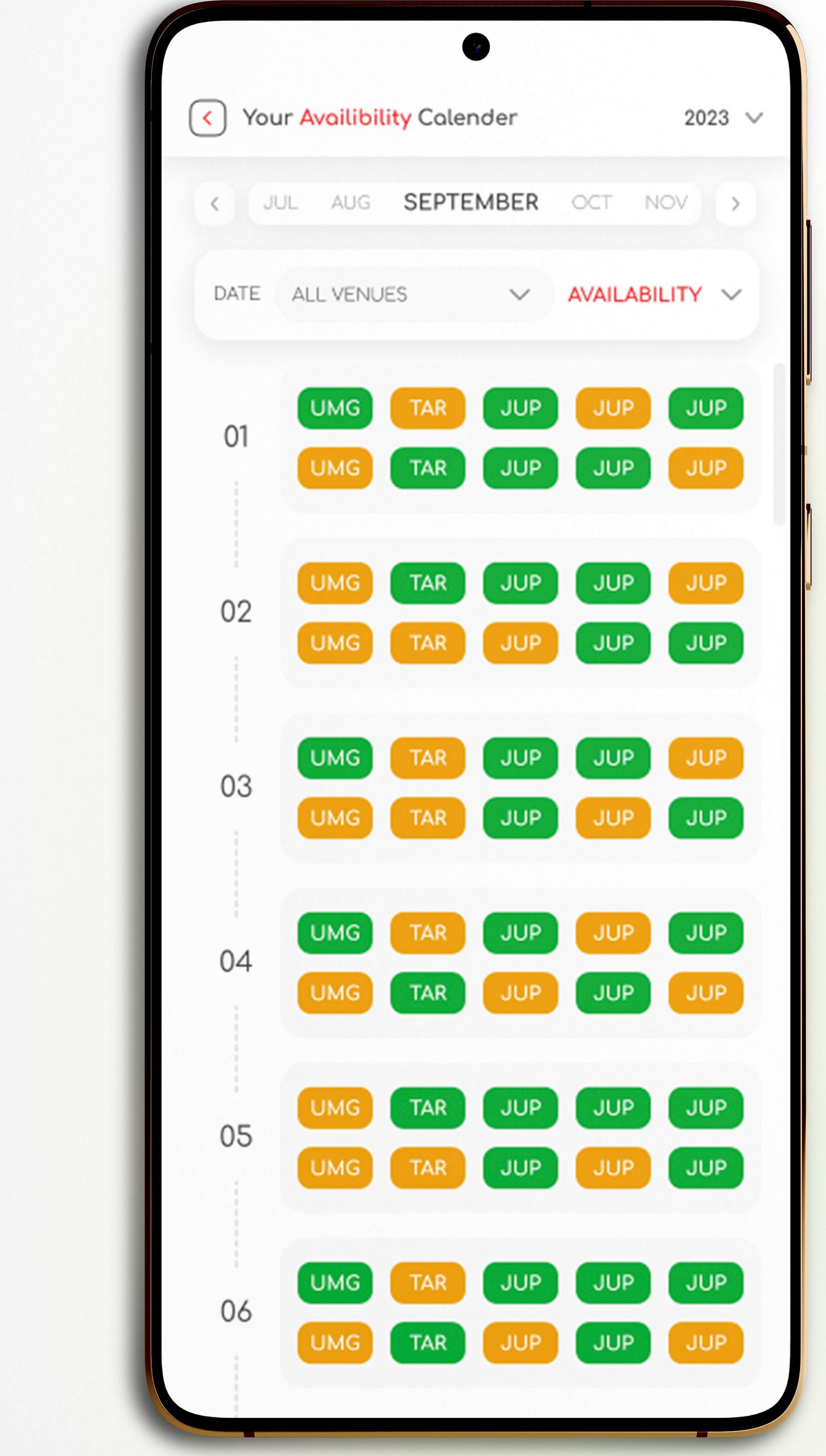Switch to the NOV month

pos(665,203)
